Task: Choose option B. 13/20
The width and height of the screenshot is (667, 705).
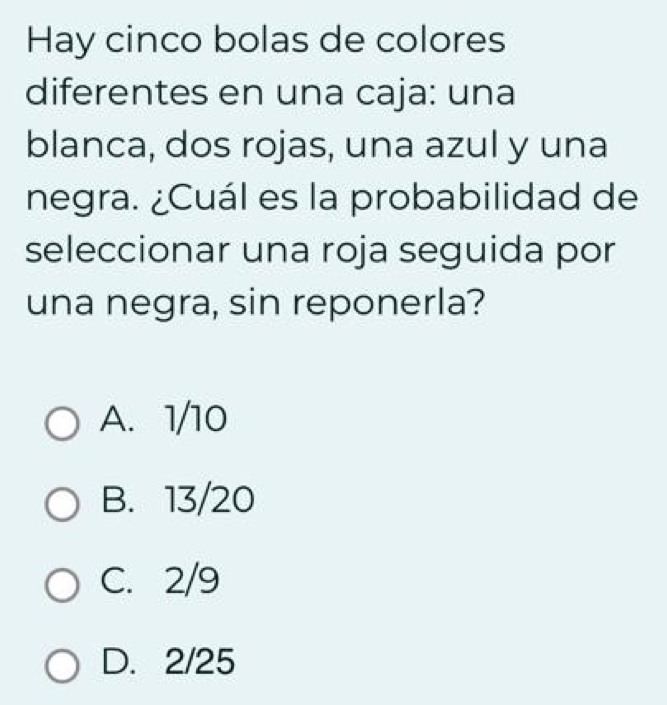Action: coord(63,502)
